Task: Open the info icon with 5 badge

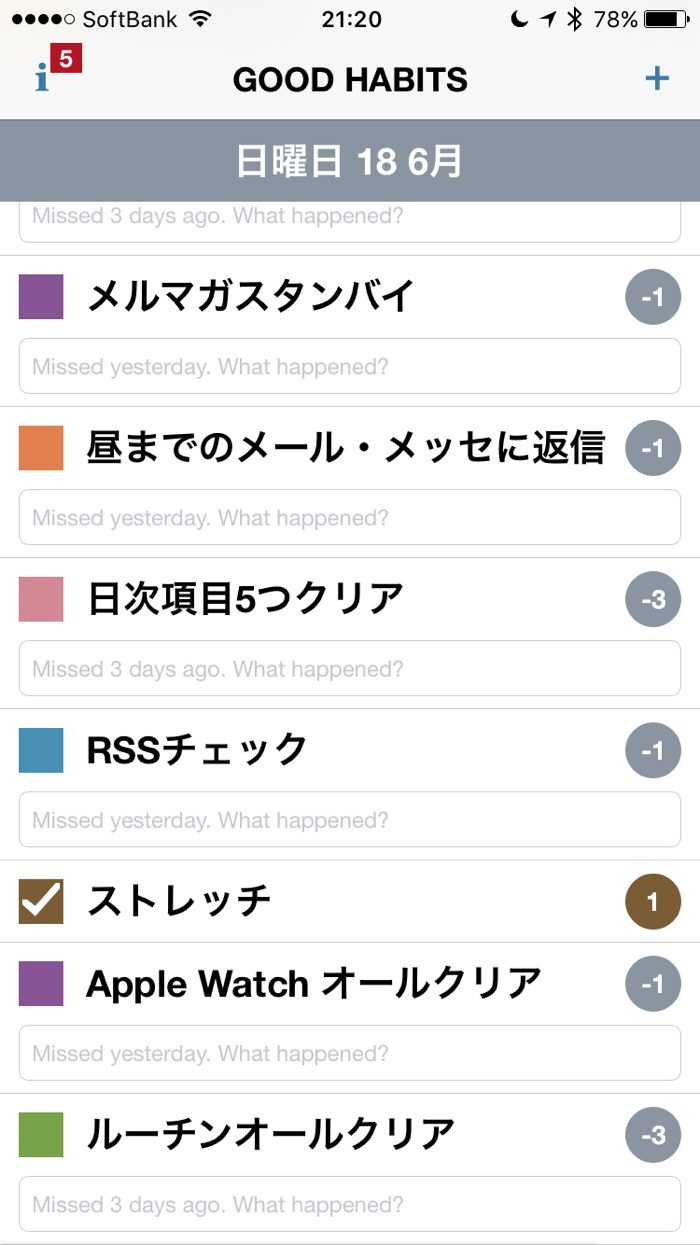Action: pos(50,74)
